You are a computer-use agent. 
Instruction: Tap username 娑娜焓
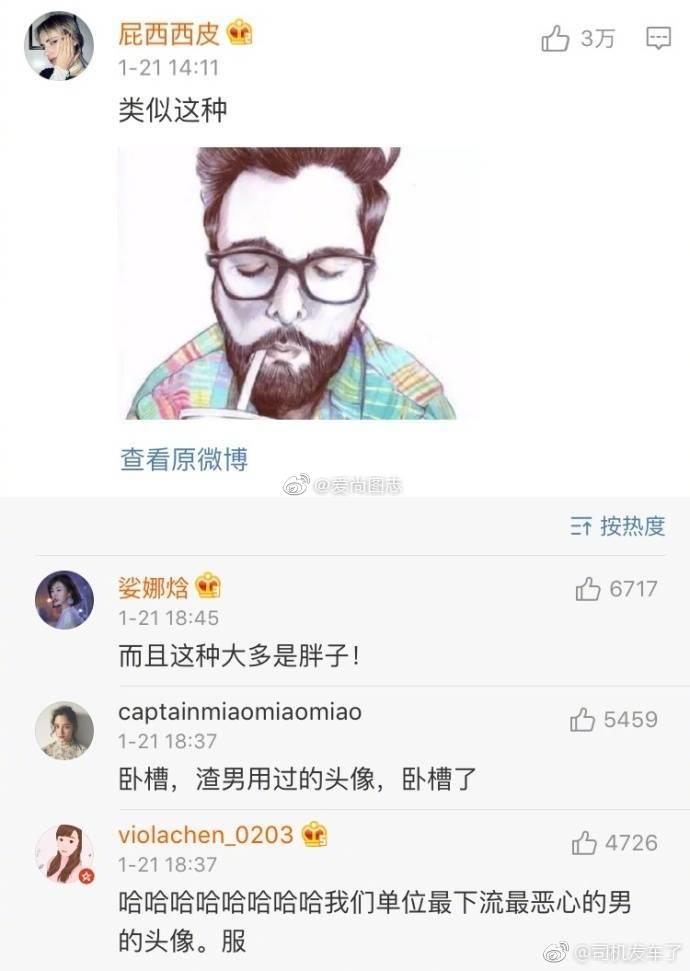click(x=153, y=585)
